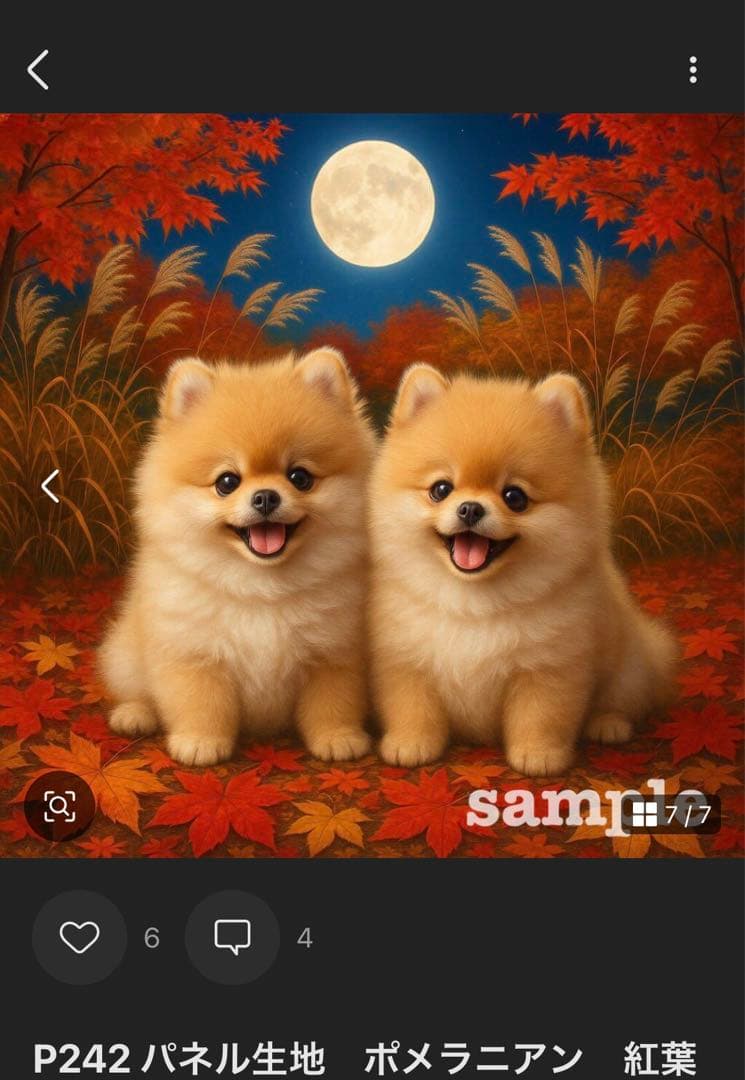Like this Pomeranian panel fabric listing

[x=79, y=937]
